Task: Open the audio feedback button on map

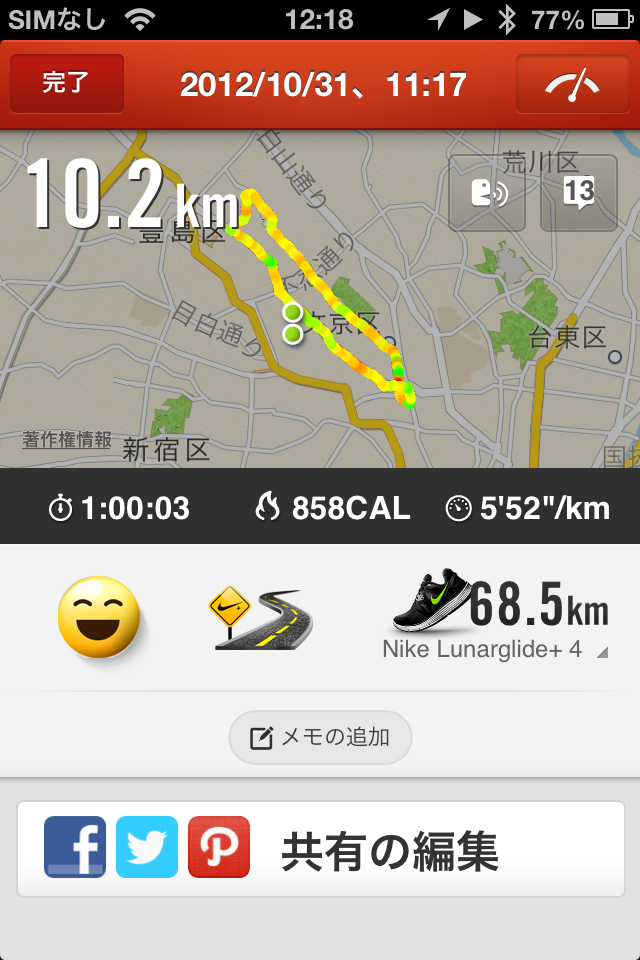Action: 487,193
